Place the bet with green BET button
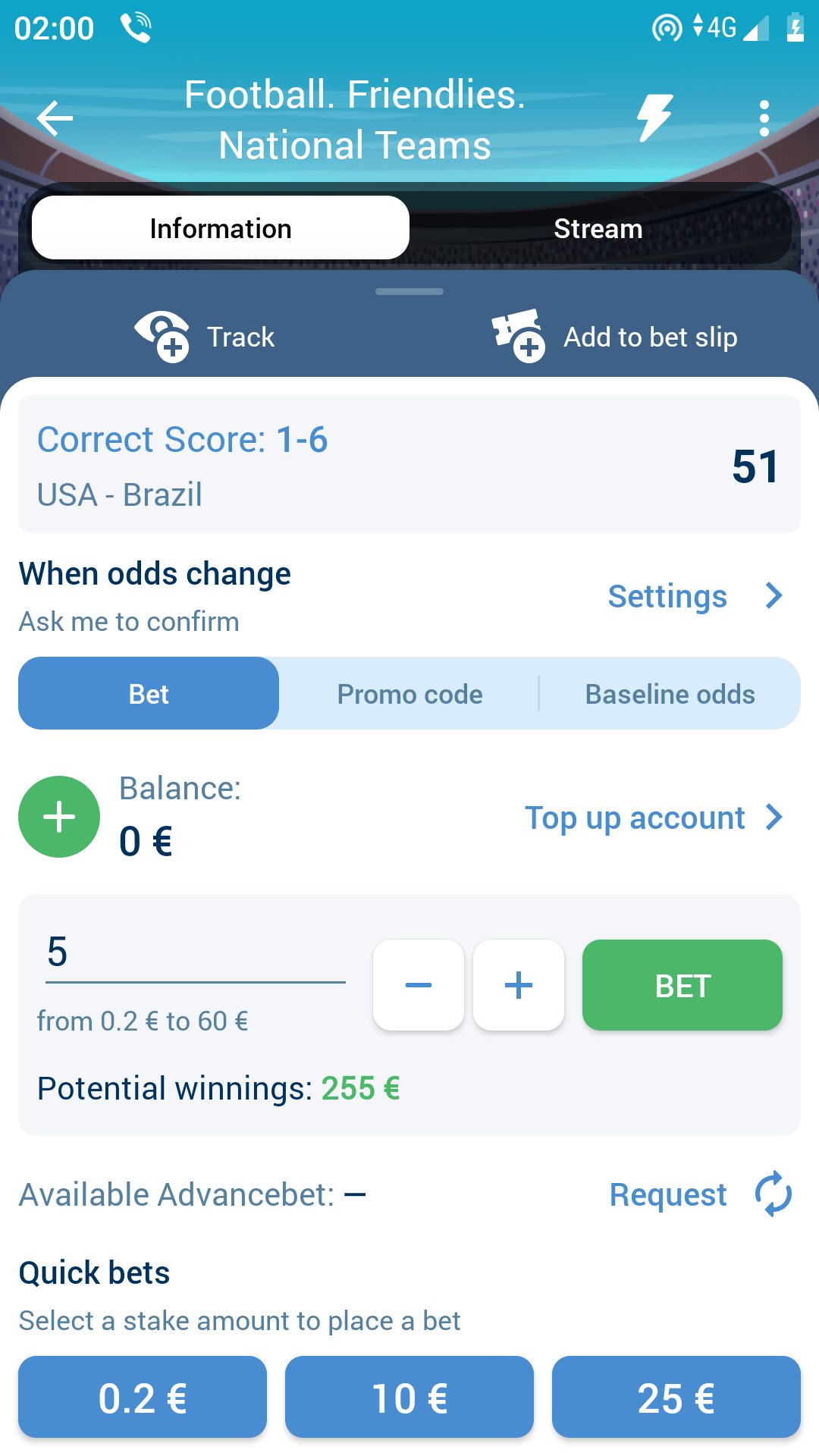819x1456 pixels. coord(682,985)
